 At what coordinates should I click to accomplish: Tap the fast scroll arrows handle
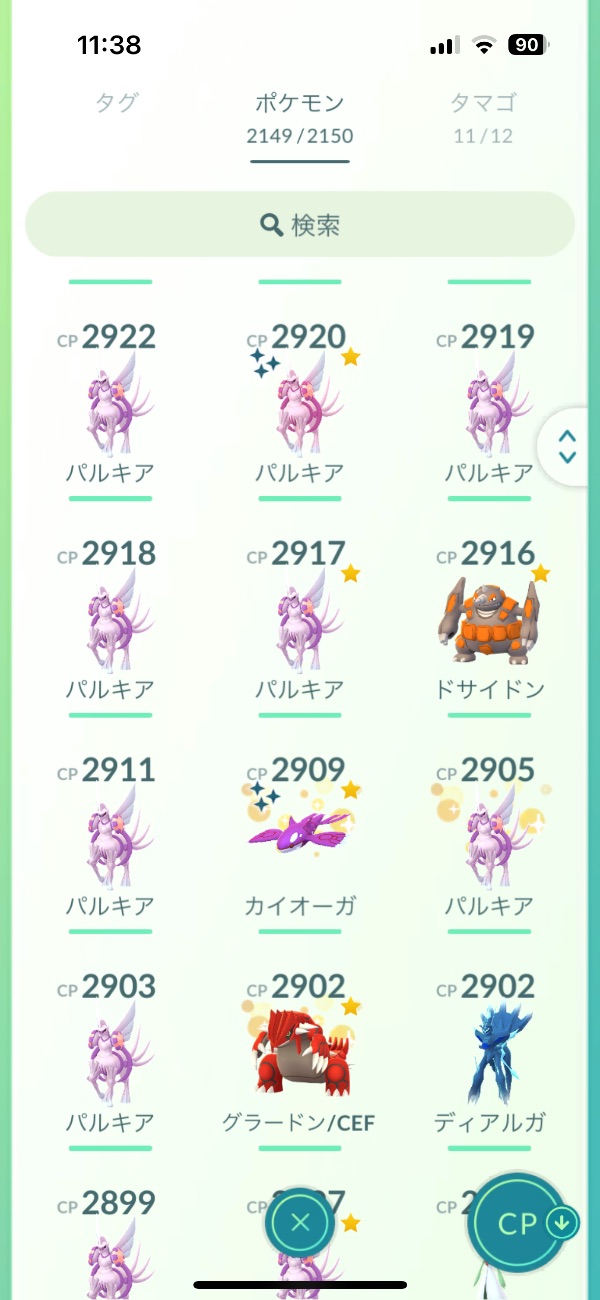coord(567,447)
